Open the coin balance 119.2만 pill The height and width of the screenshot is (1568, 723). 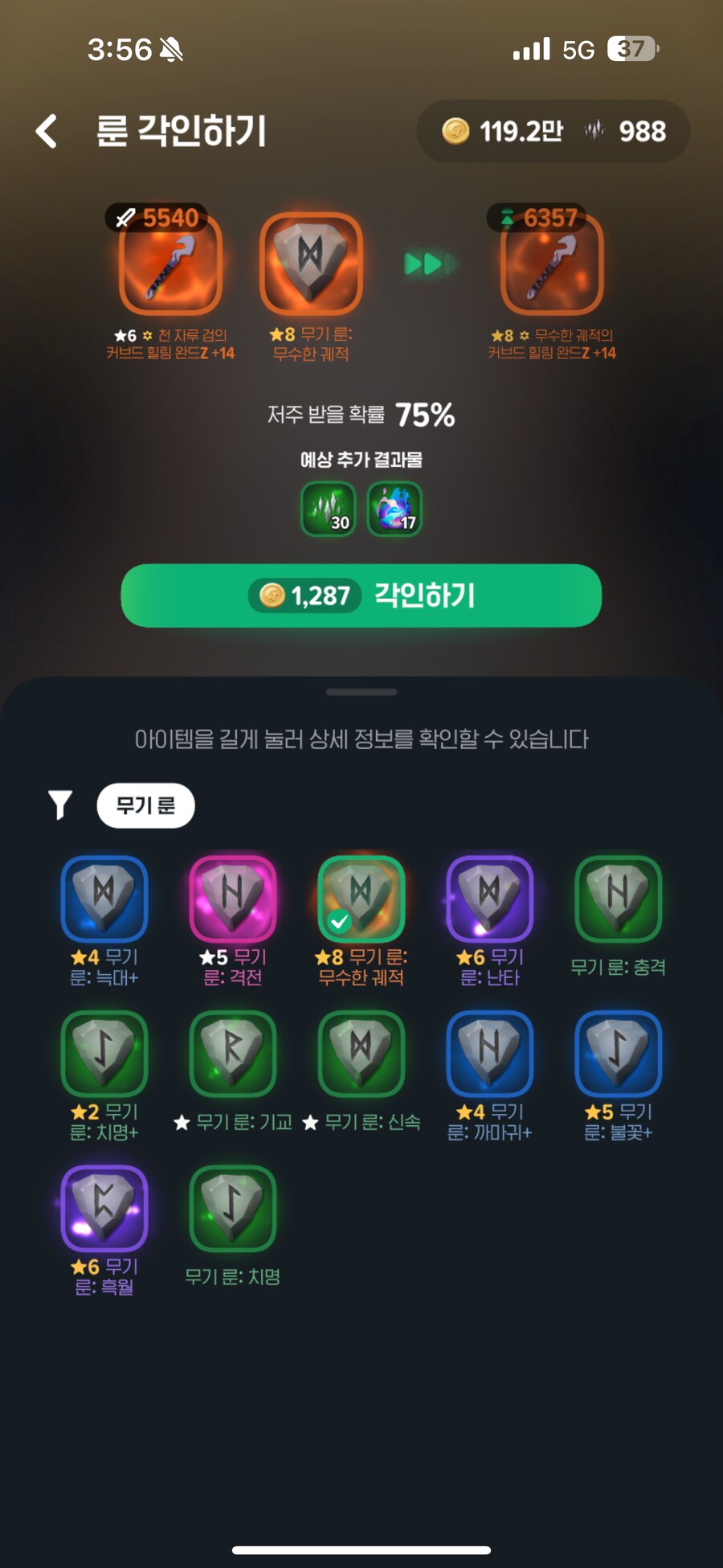pyautogui.click(x=502, y=131)
